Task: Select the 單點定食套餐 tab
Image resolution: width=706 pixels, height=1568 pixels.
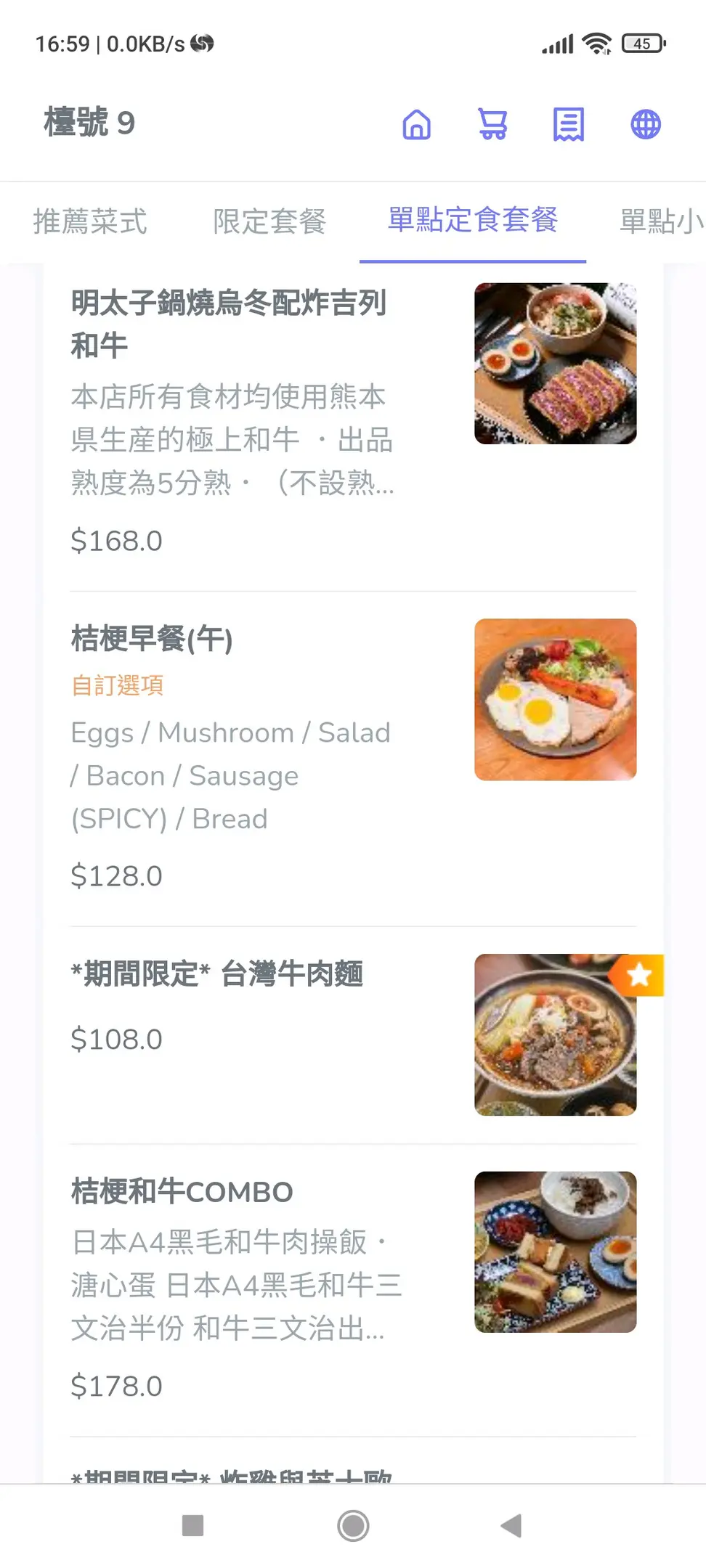Action: [x=473, y=220]
